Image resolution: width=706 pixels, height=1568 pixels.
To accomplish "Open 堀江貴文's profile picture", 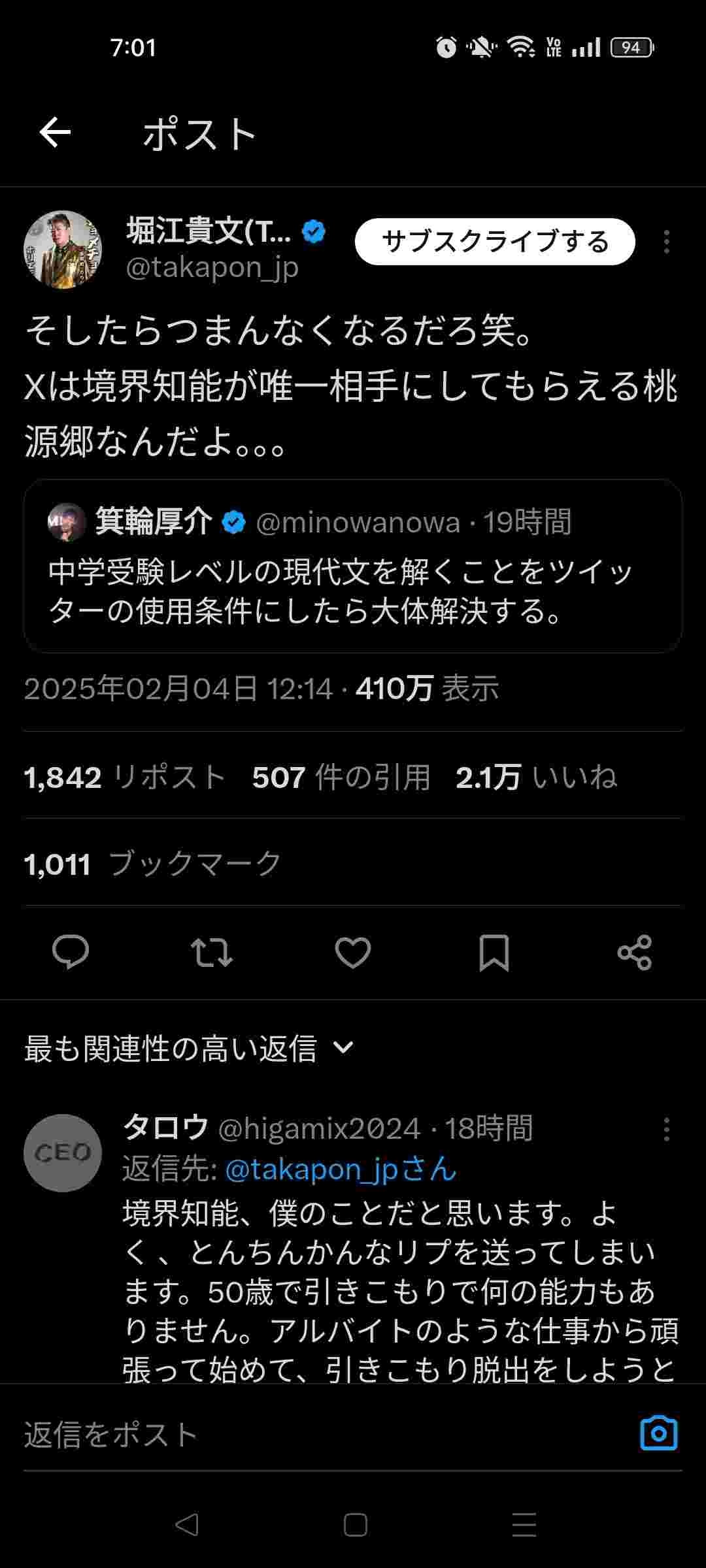I will click(63, 249).
